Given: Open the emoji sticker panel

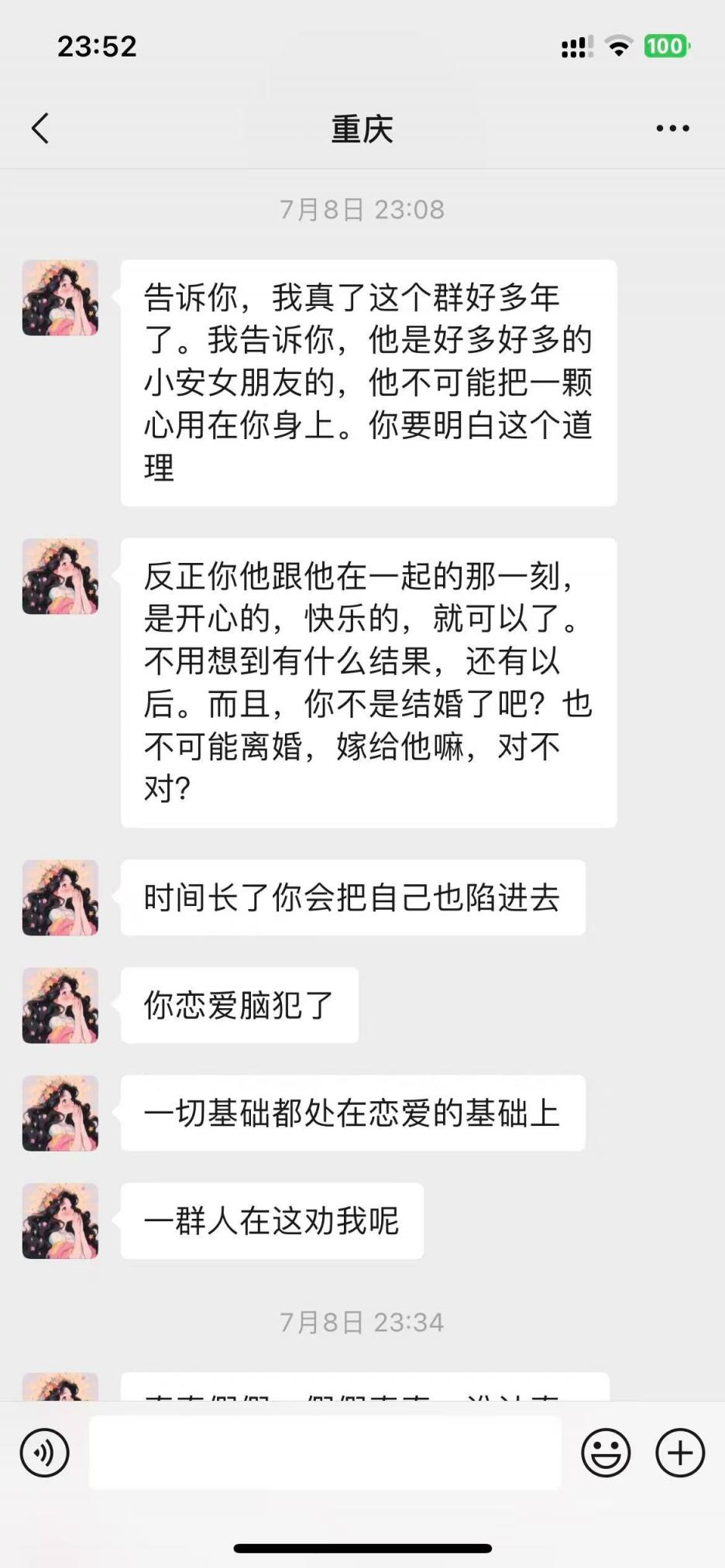Looking at the screenshot, I should [x=606, y=1453].
